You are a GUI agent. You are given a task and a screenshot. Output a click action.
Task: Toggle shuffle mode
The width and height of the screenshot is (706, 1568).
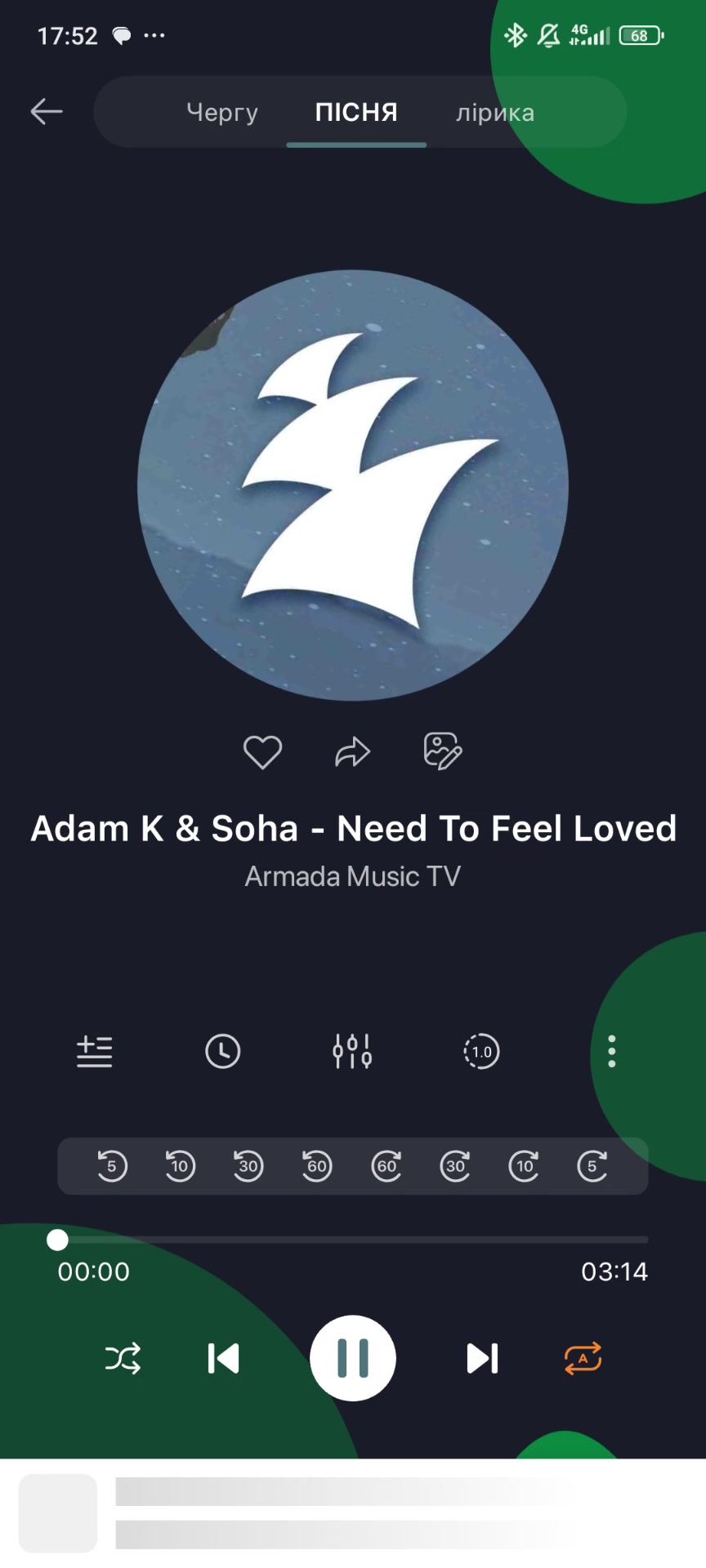pos(123,1359)
